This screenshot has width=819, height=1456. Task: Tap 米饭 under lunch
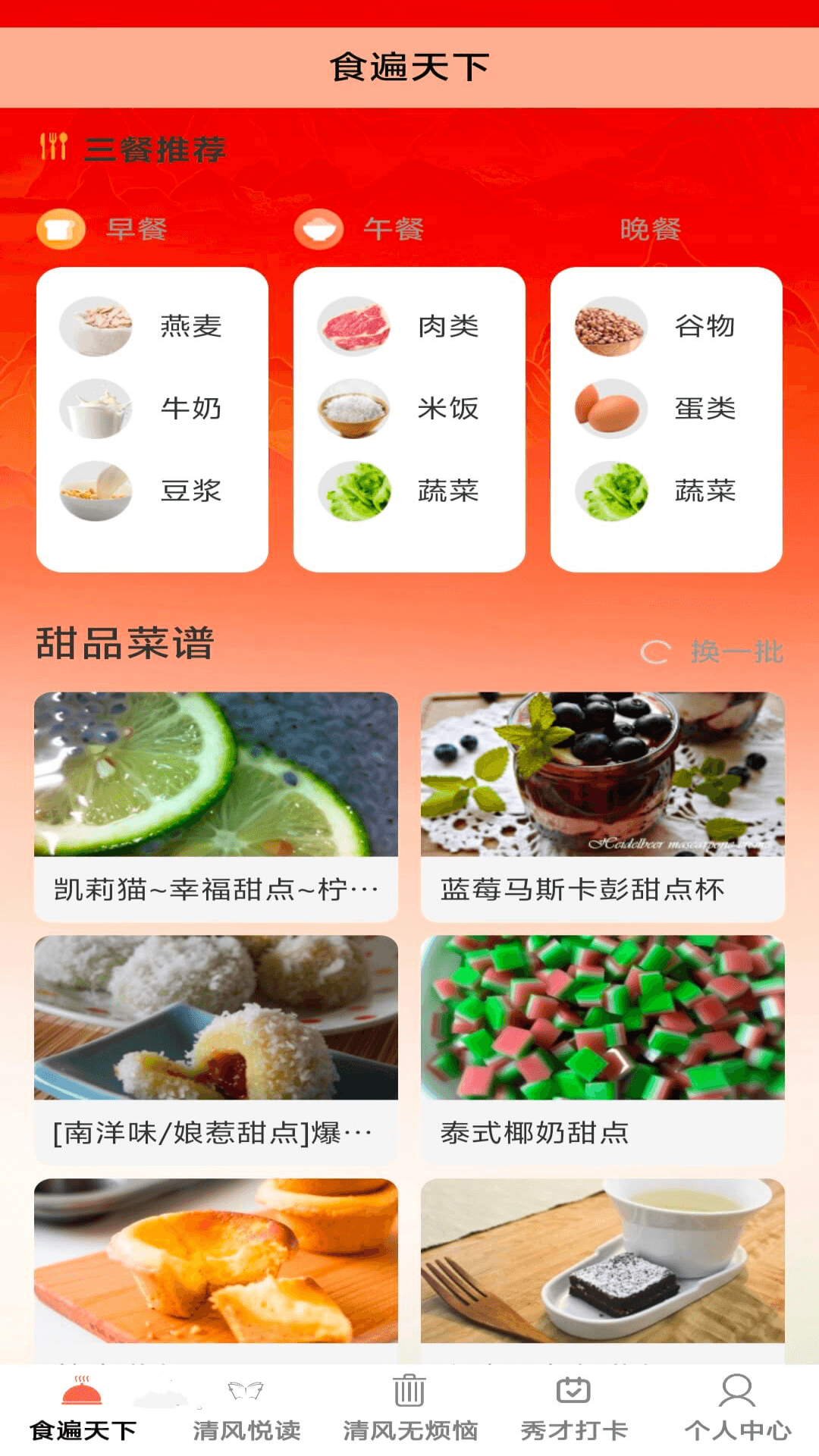tap(409, 409)
